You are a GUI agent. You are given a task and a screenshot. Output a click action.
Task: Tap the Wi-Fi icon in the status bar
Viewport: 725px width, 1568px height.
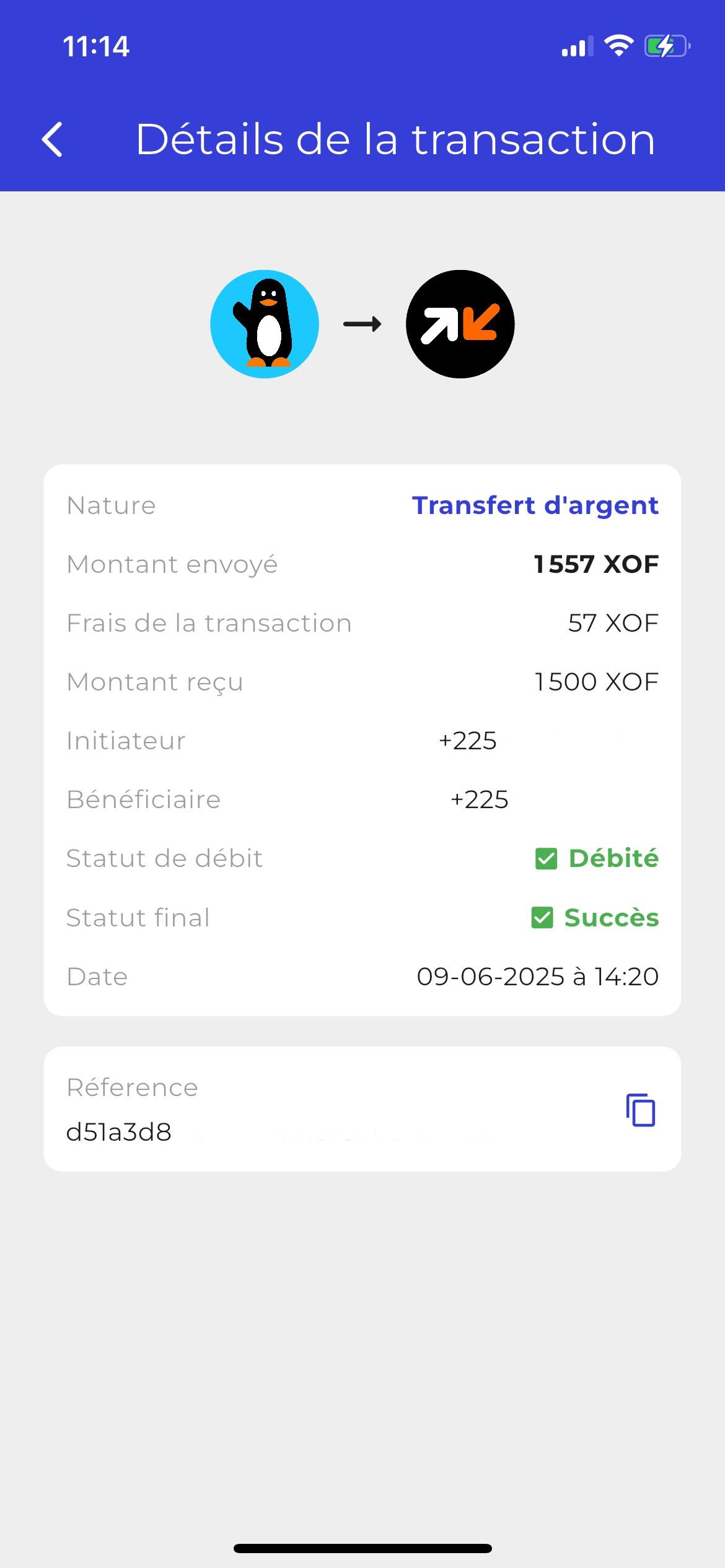[x=618, y=45]
